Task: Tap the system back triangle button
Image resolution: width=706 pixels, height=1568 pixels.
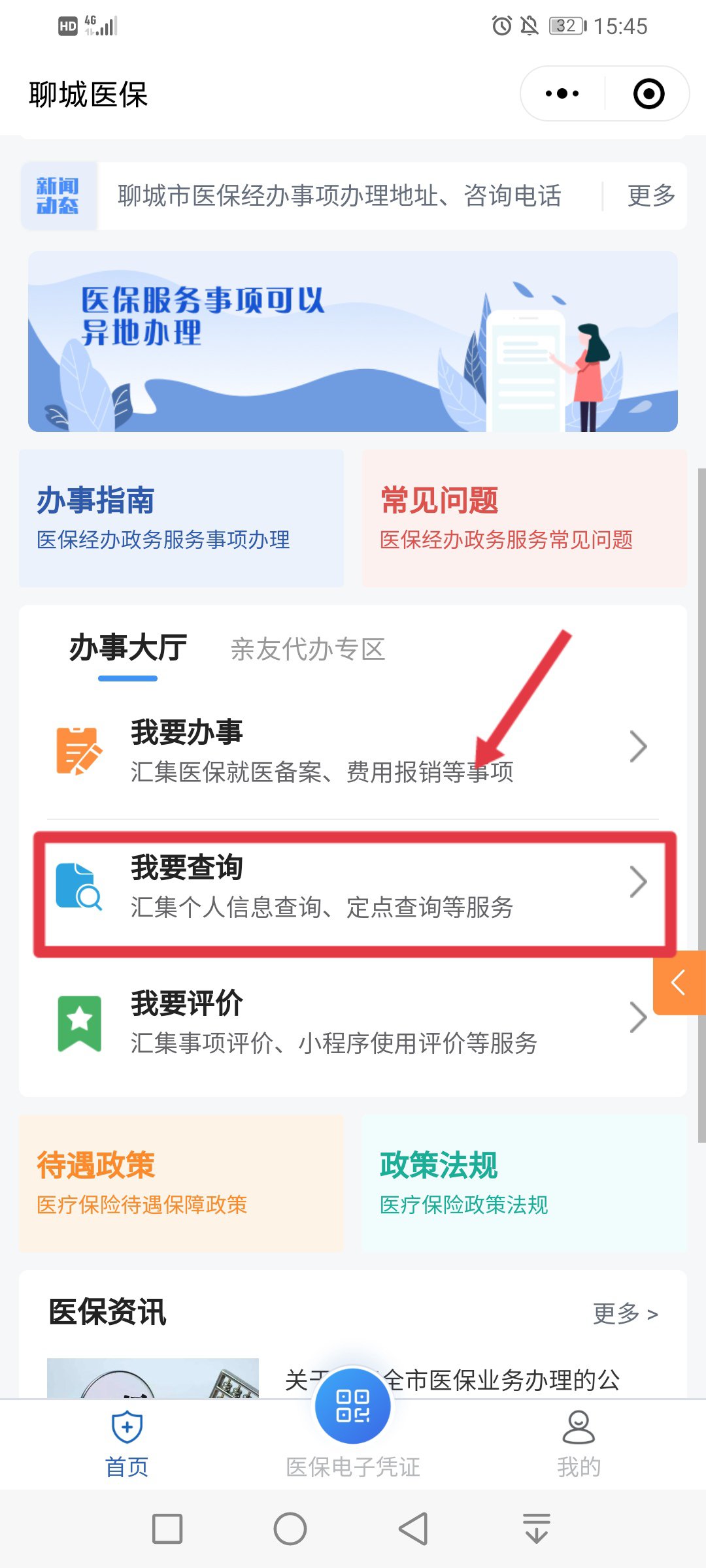Action: click(413, 1529)
